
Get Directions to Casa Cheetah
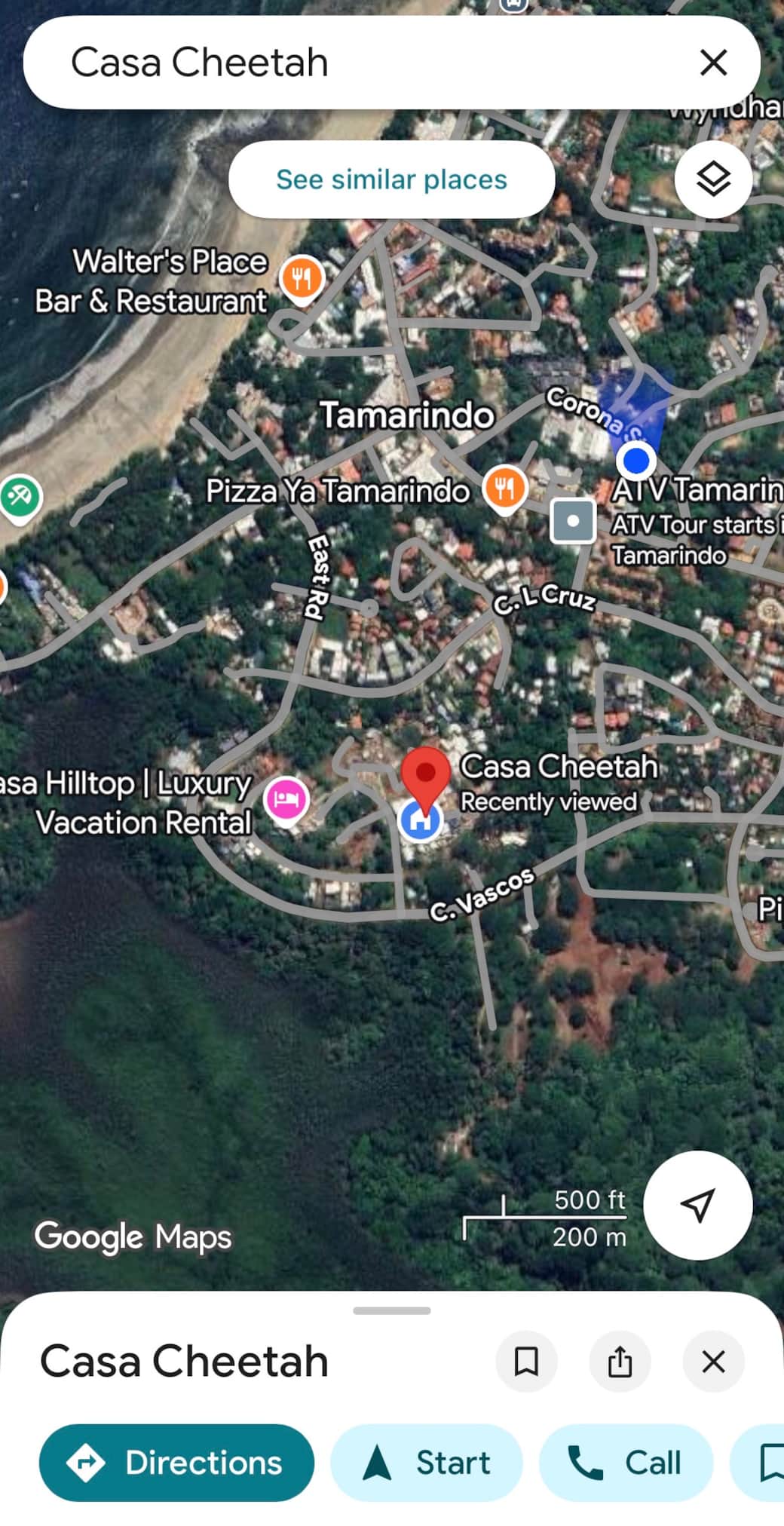(176, 1463)
